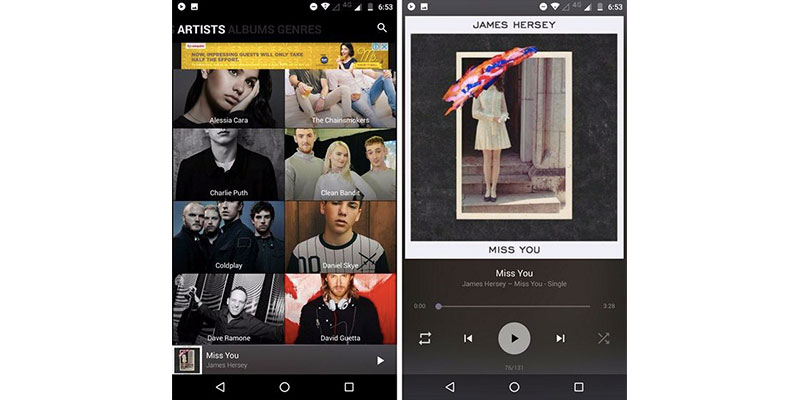800x400 pixels.
Task: Tap the large round play button
Action: [x=514, y=338]
